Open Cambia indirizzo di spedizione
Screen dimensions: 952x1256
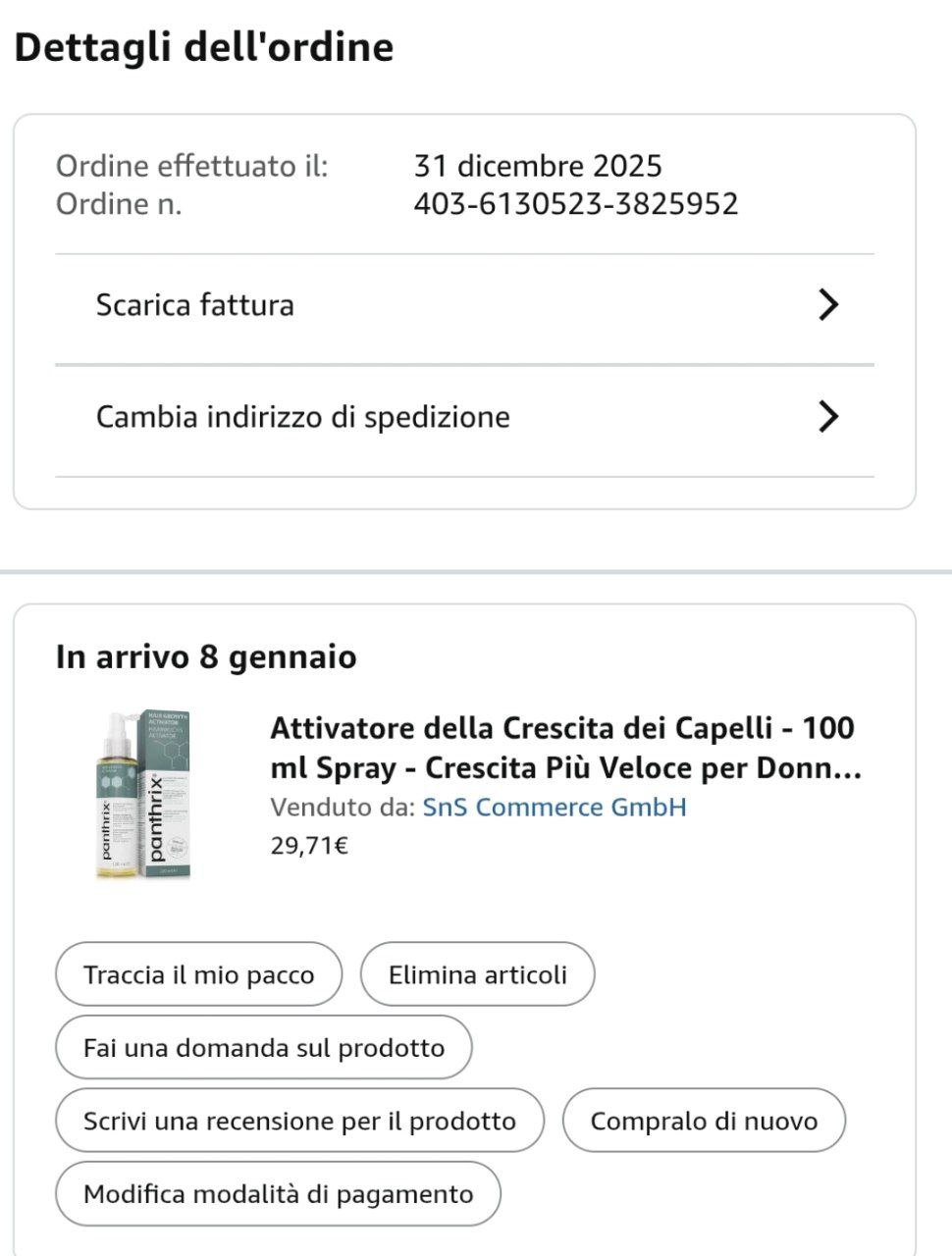coord(464,417)
